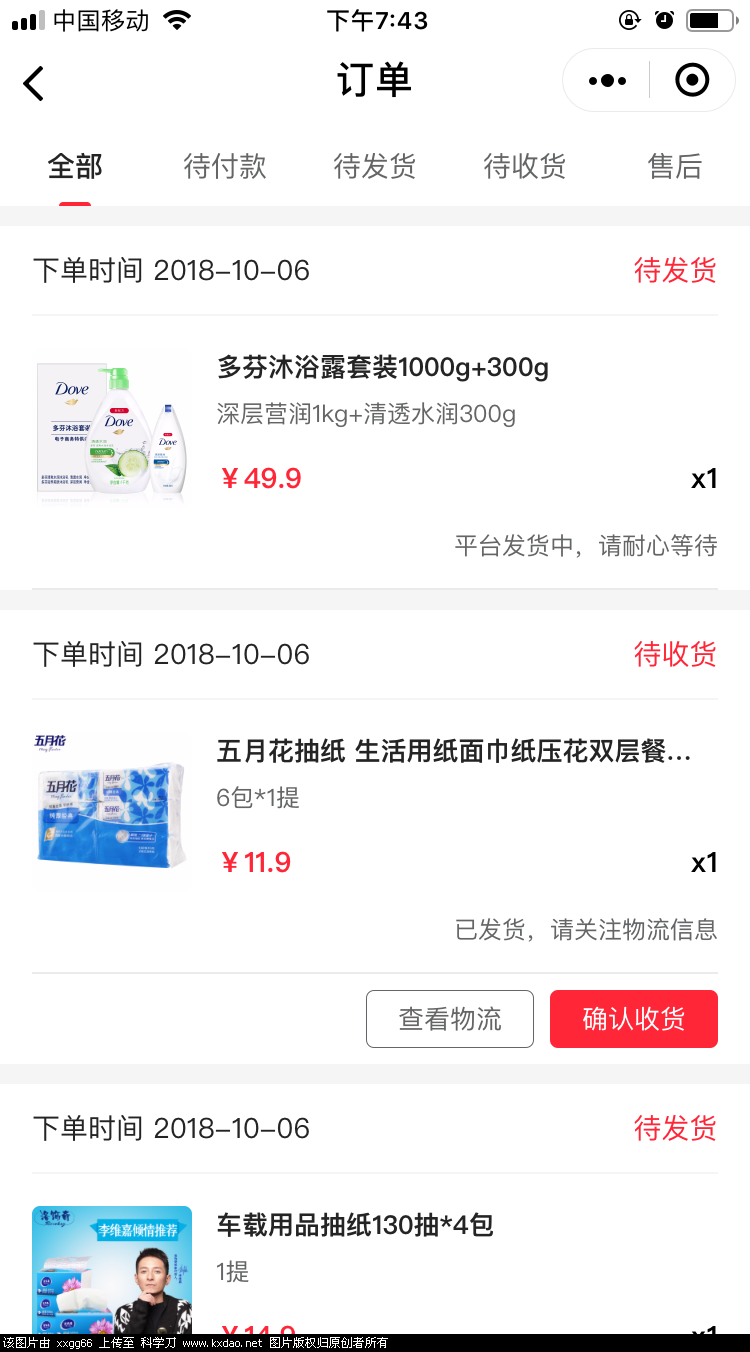Select the 待收货 tab
This screenshot has height=1352, width=750.
(x=524, y=167)
